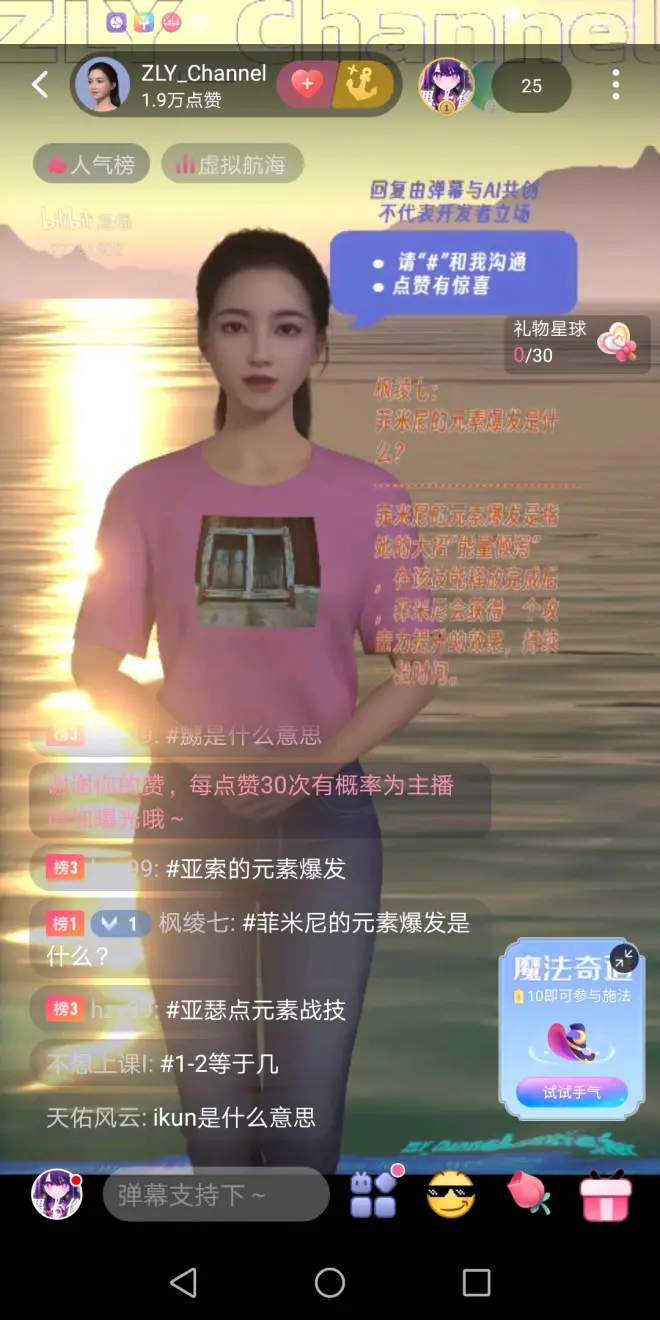Follow the streamer with the heart plus button
660x1320 pixels.
pos(307,85)
